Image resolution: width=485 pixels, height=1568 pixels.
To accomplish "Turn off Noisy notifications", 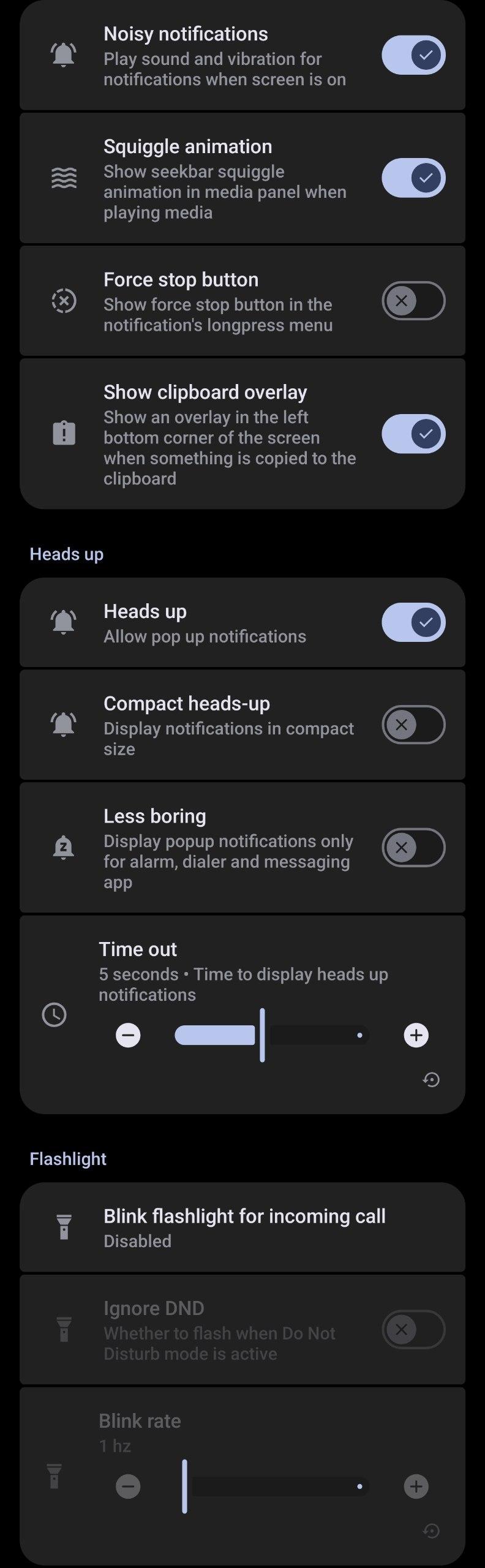I will coord(413,55).
